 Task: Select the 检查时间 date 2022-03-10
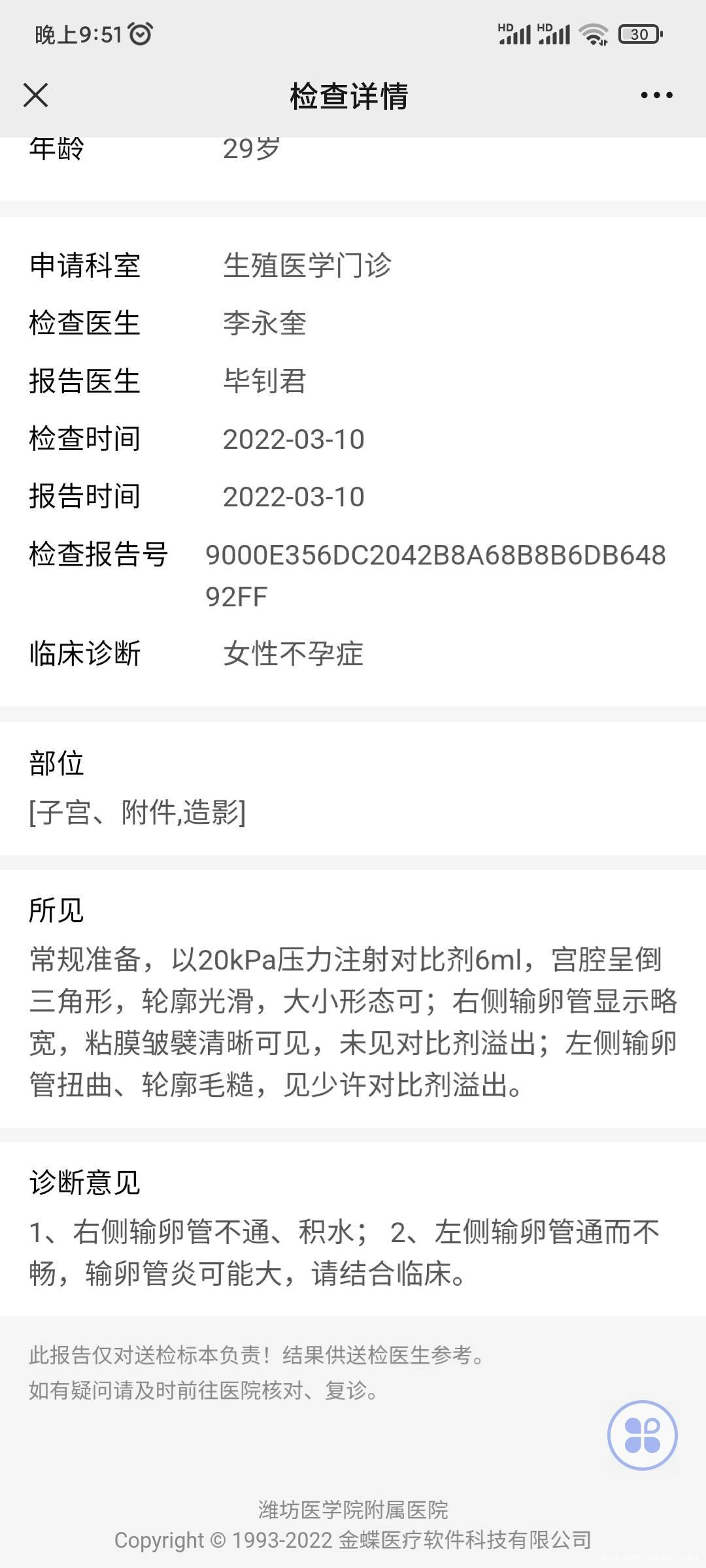click(x=294, y=440)
